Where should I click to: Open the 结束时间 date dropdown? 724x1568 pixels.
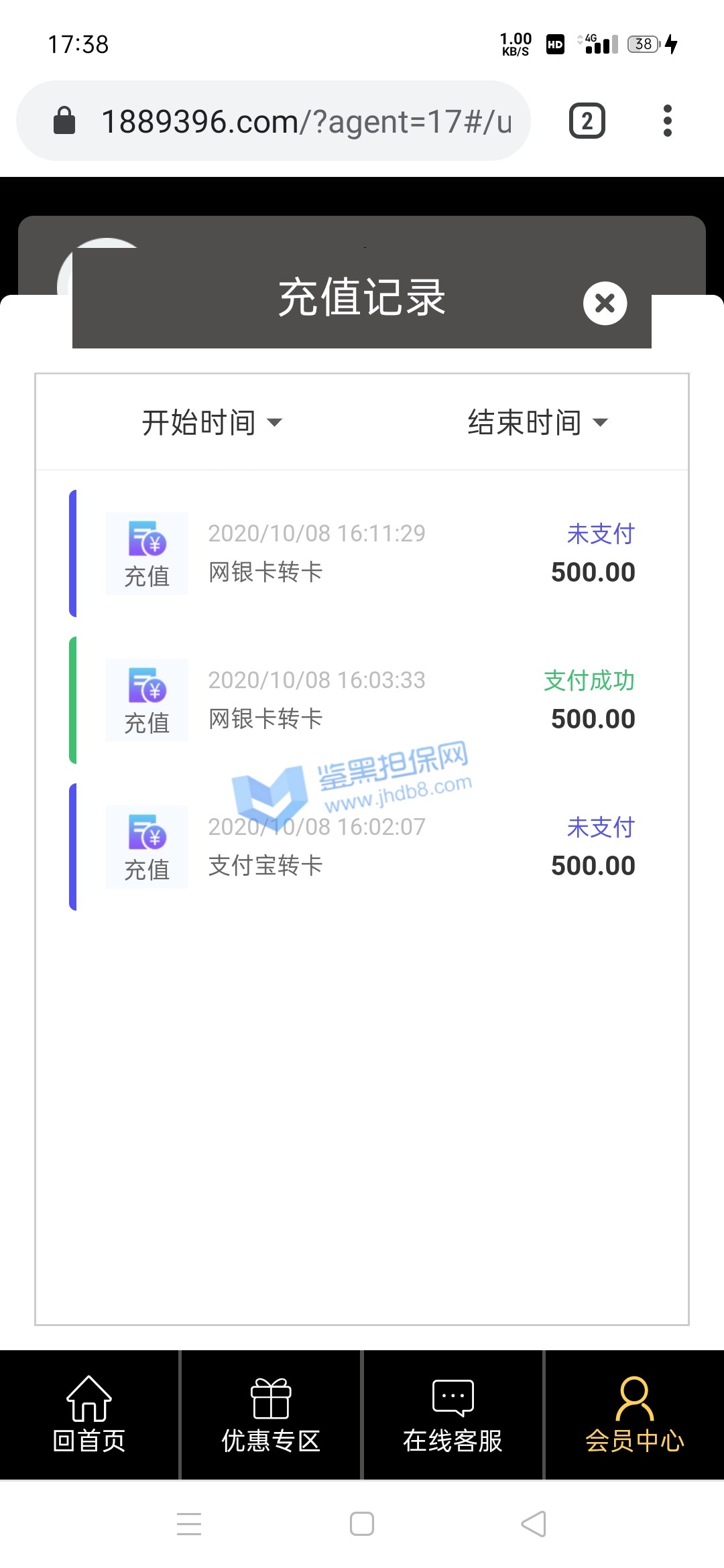point(537,422)
